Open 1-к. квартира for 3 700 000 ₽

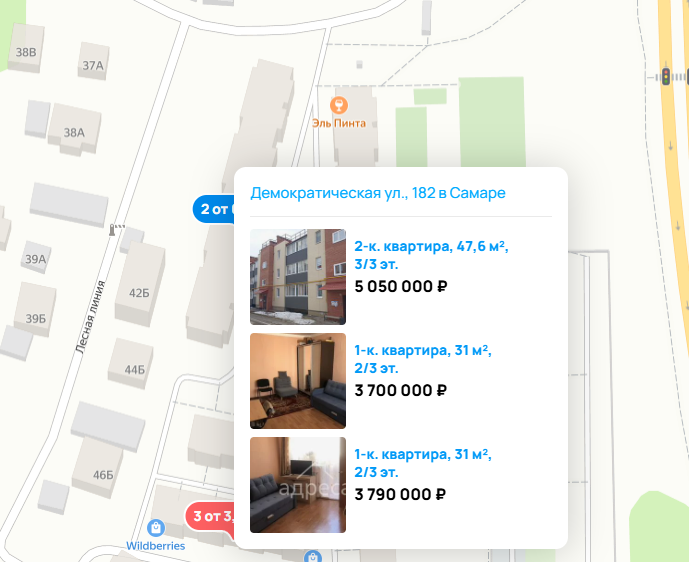422,359
